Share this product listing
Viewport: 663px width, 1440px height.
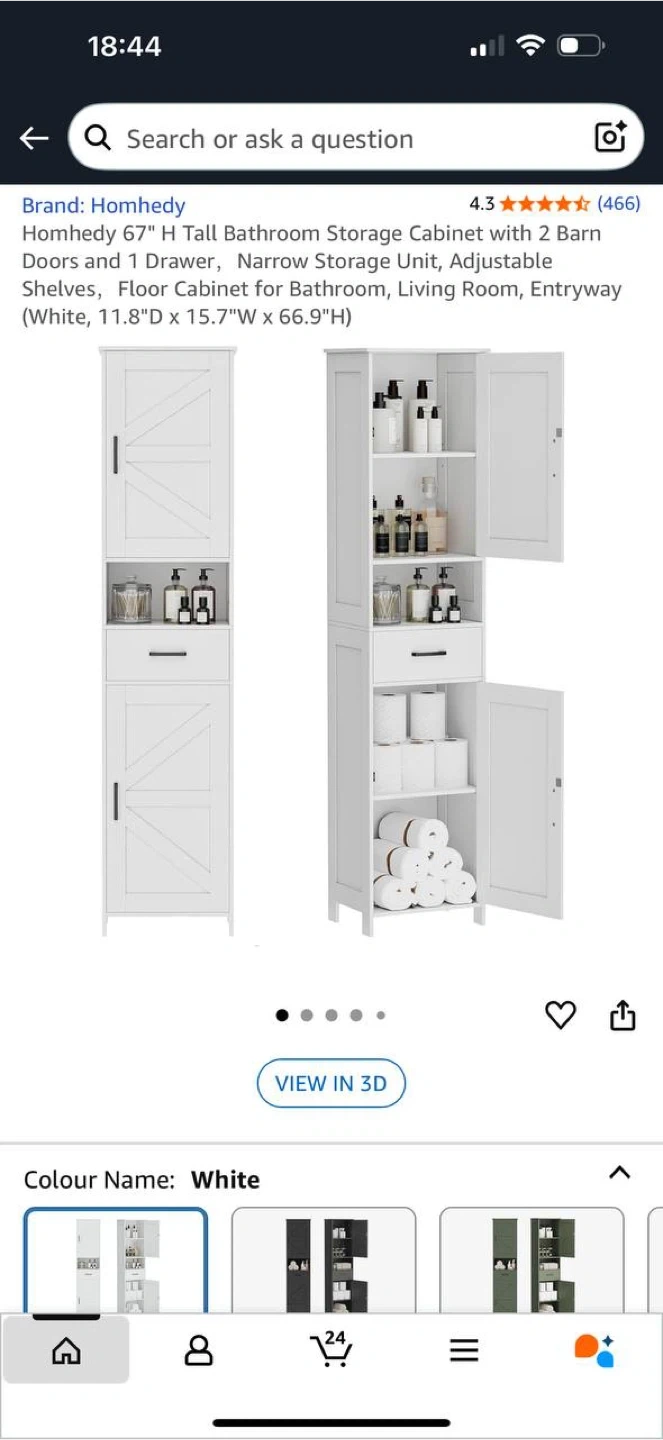(x=622, y=1016)
